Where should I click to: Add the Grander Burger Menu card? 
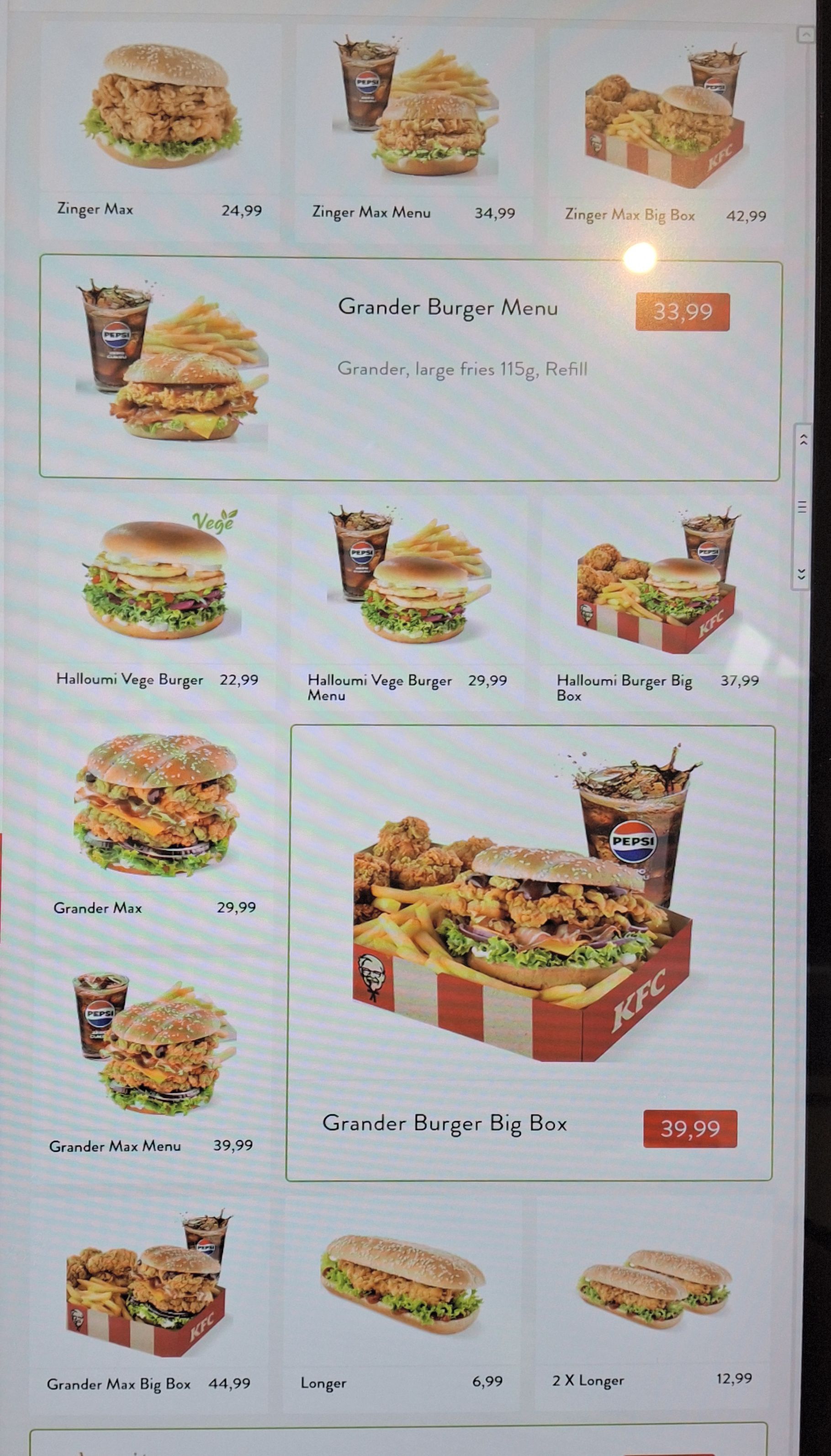point(409,368)
